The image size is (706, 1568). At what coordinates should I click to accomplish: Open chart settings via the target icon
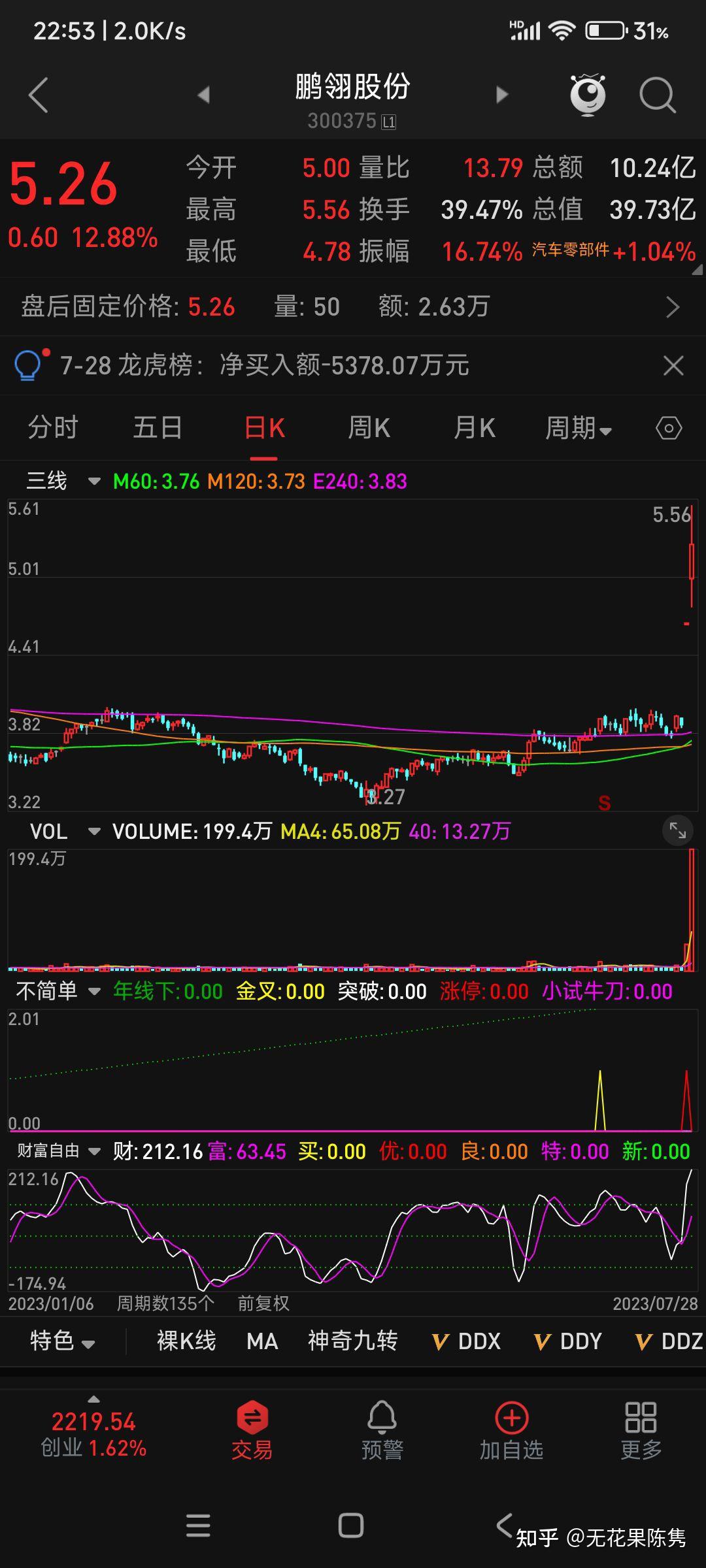(668, 428)
